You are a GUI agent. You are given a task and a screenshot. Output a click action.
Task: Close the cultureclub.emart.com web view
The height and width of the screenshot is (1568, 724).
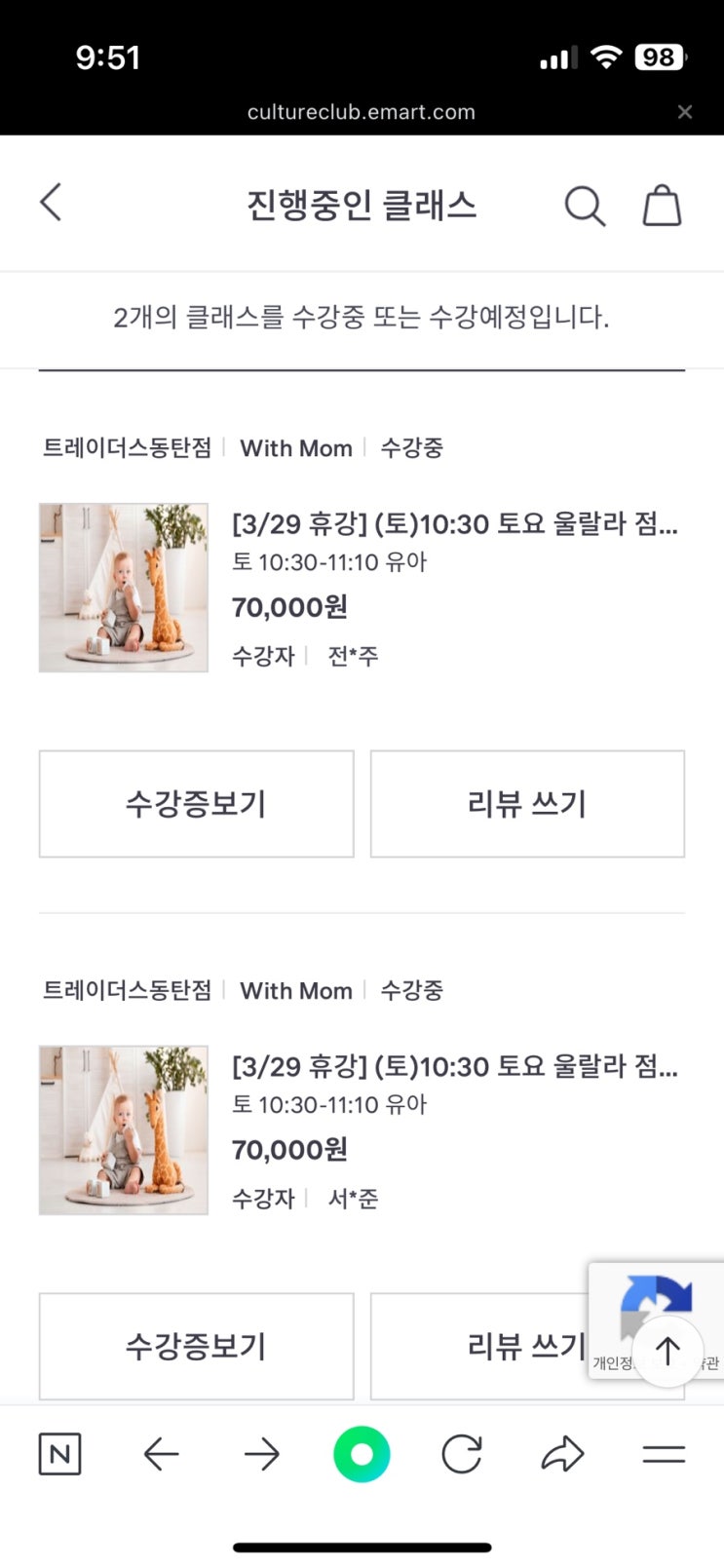pyautogui.click(x=685, y=112)
